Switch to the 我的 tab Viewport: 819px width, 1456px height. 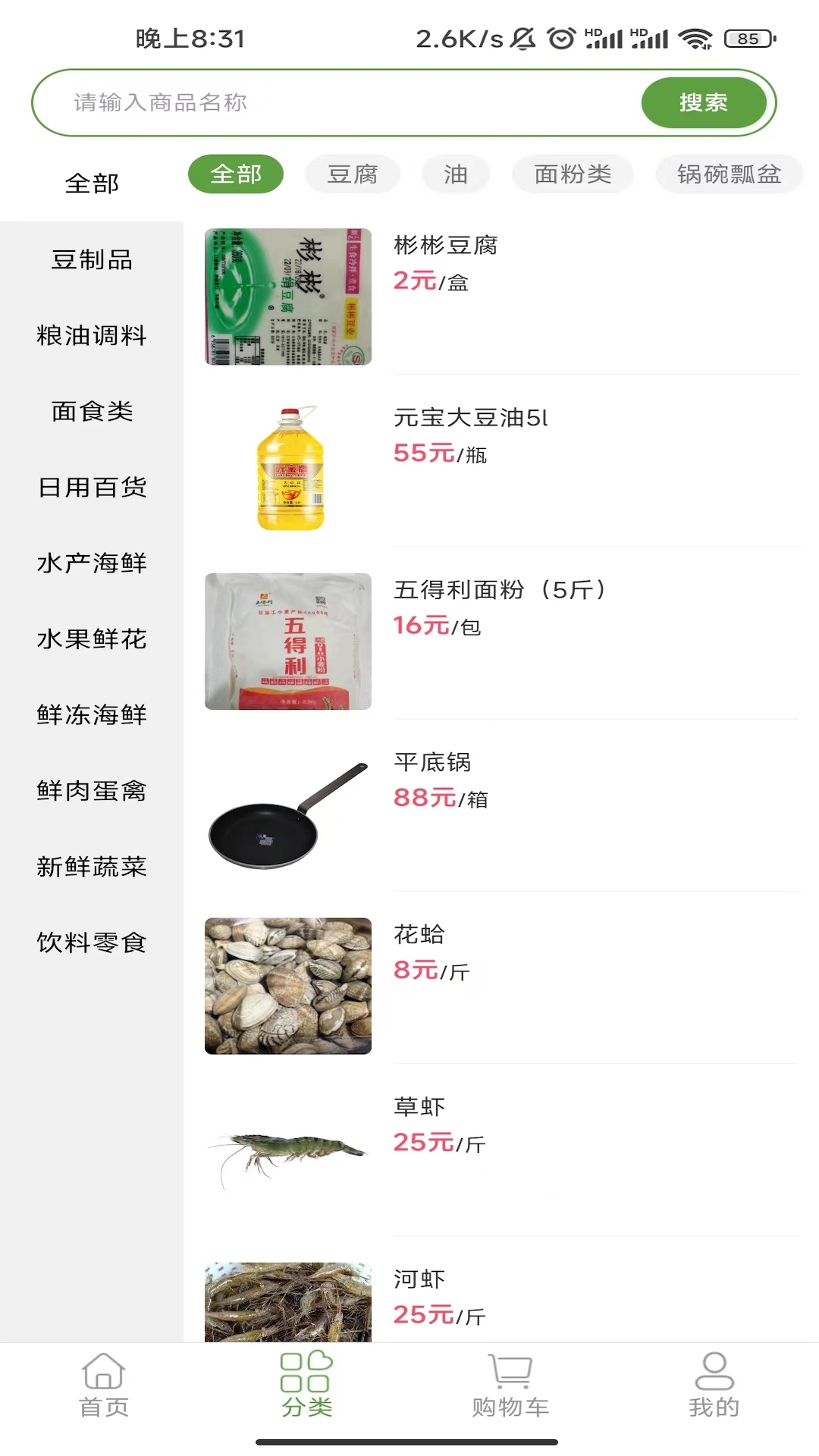tap(714, 1385)
